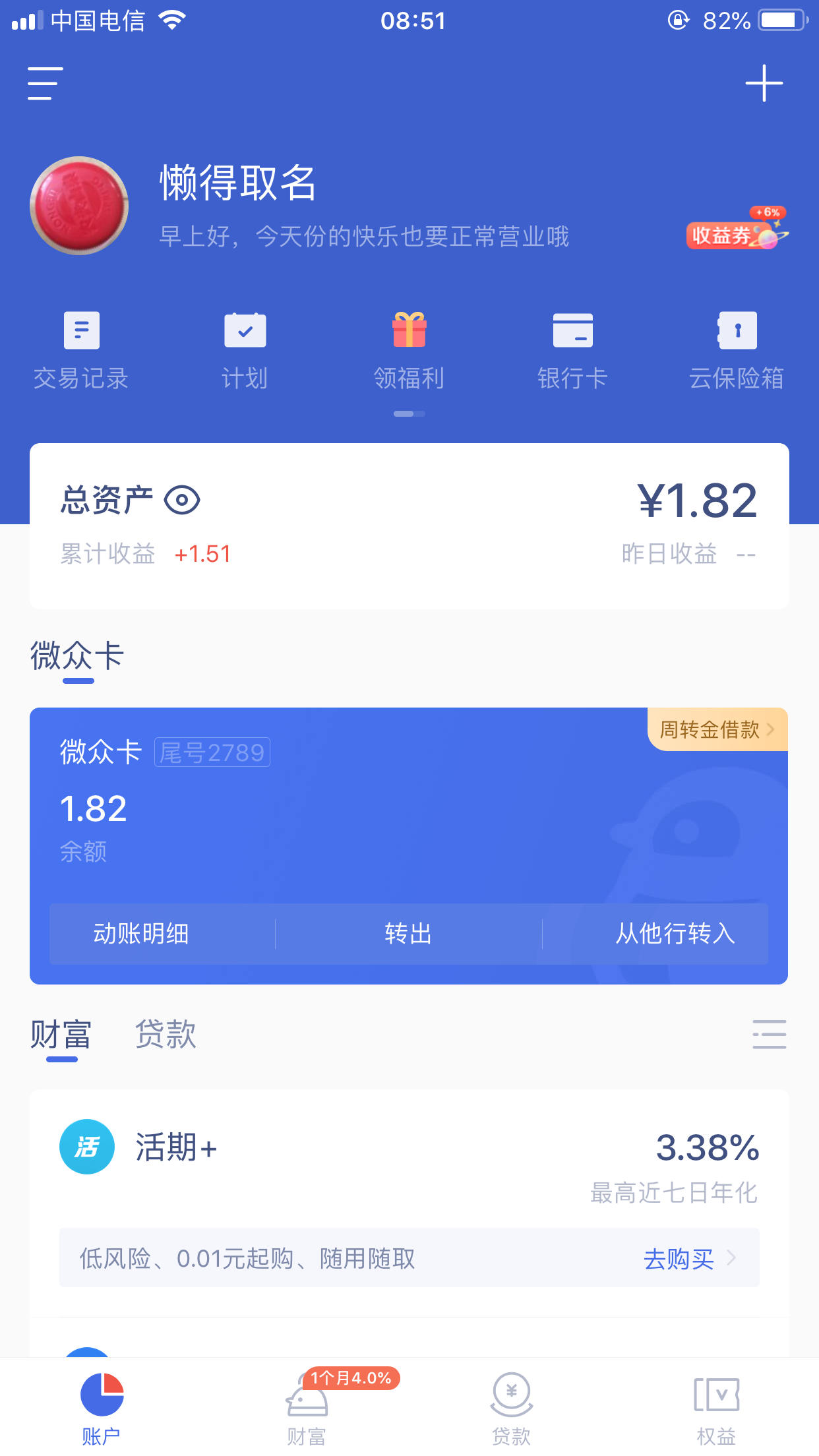The width and height of the screenshot is (819, 1456).
Task: Open the 贷款 loan icon in bottom bar
Action: (x=512, y=1405)
